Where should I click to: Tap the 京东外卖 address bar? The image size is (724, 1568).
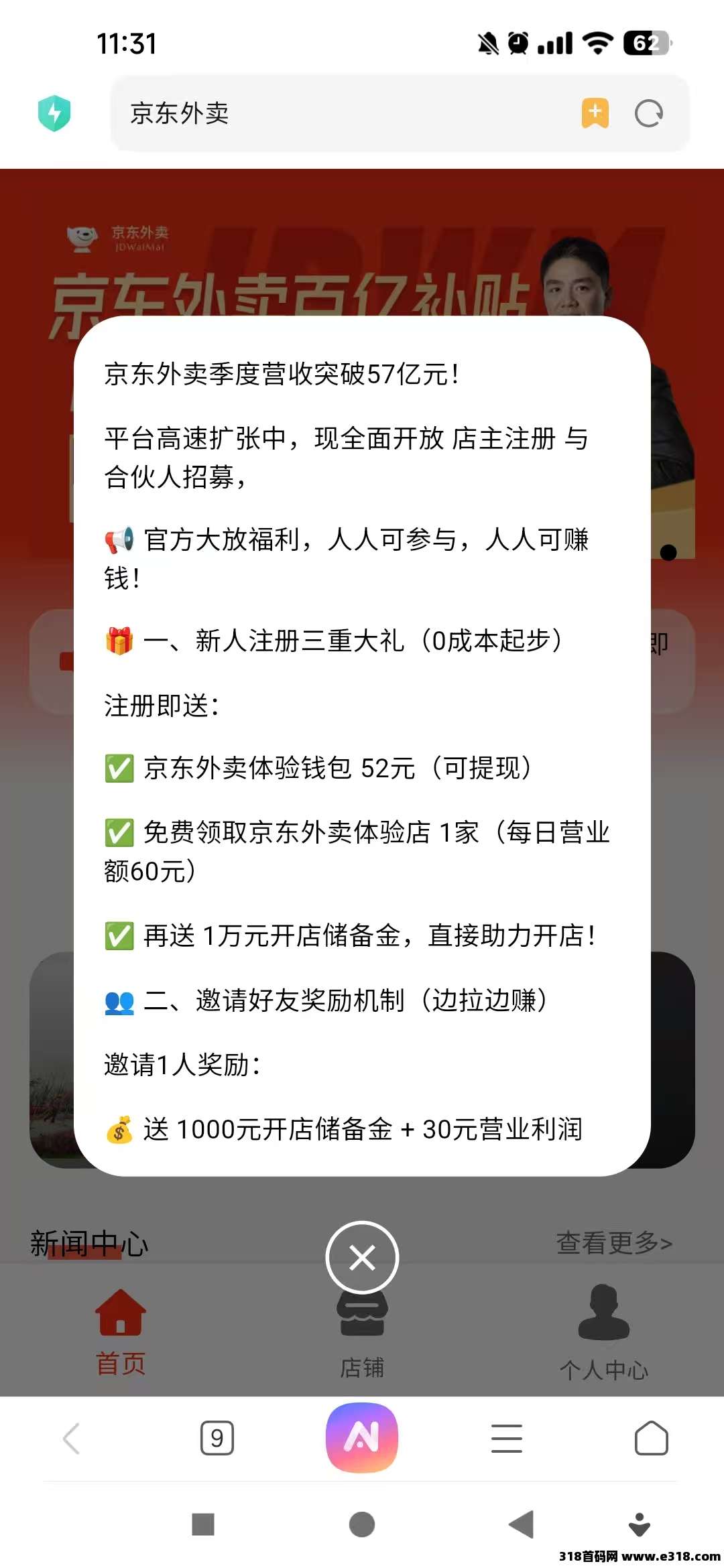pyautogui.click(x=335, y=113)
